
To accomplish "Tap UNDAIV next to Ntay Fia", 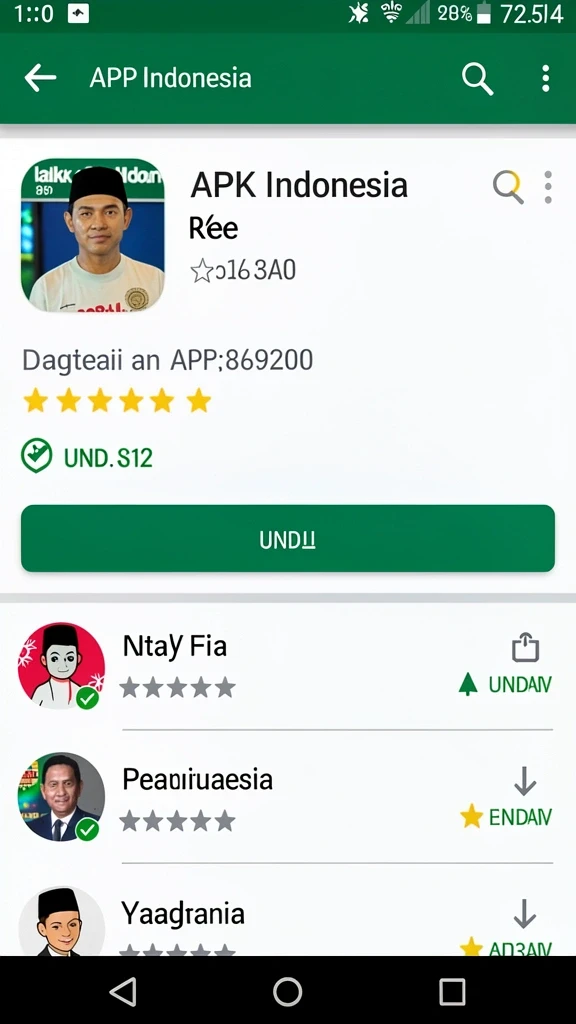I will point(505,684).
